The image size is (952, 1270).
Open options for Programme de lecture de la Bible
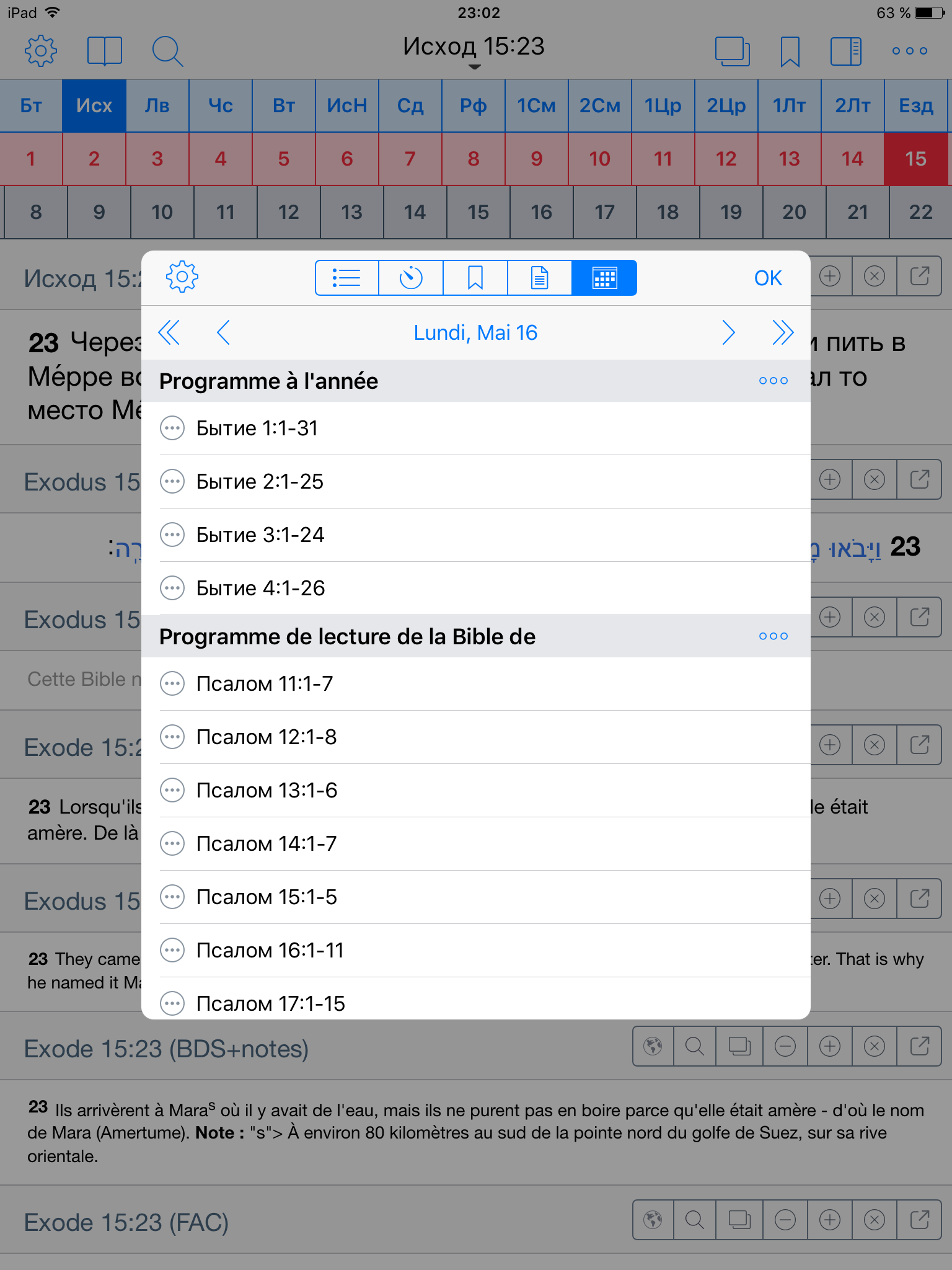click(x=773, y=636)
